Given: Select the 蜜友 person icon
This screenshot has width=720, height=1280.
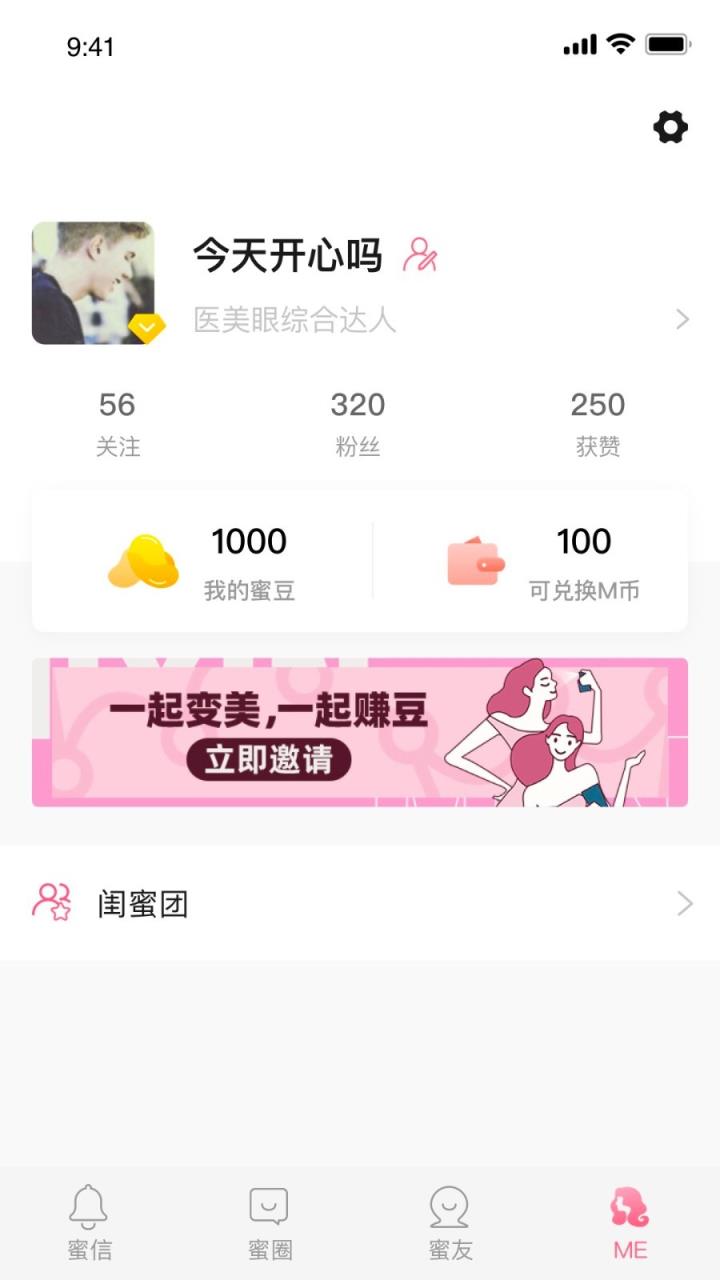Looking at the screenshot, I should coord(449,1206).
